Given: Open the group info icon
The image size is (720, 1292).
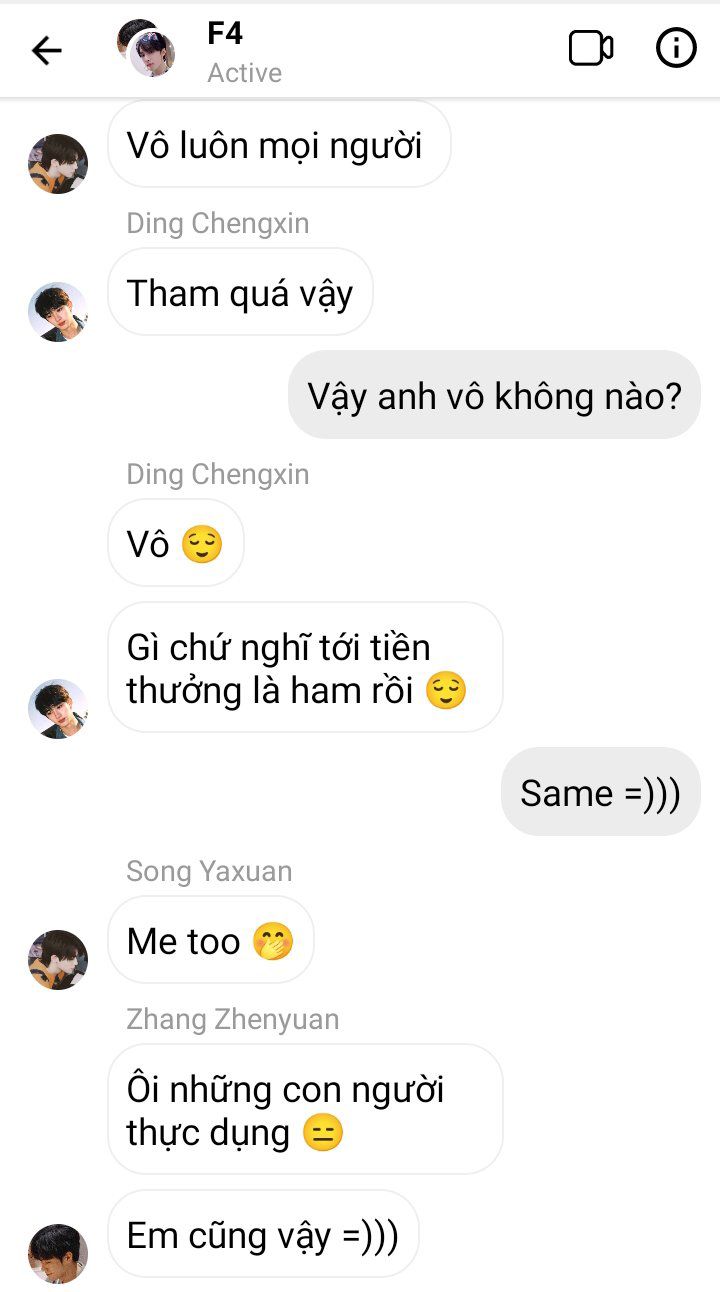Looking at the screenshot, I should (676, 48).
